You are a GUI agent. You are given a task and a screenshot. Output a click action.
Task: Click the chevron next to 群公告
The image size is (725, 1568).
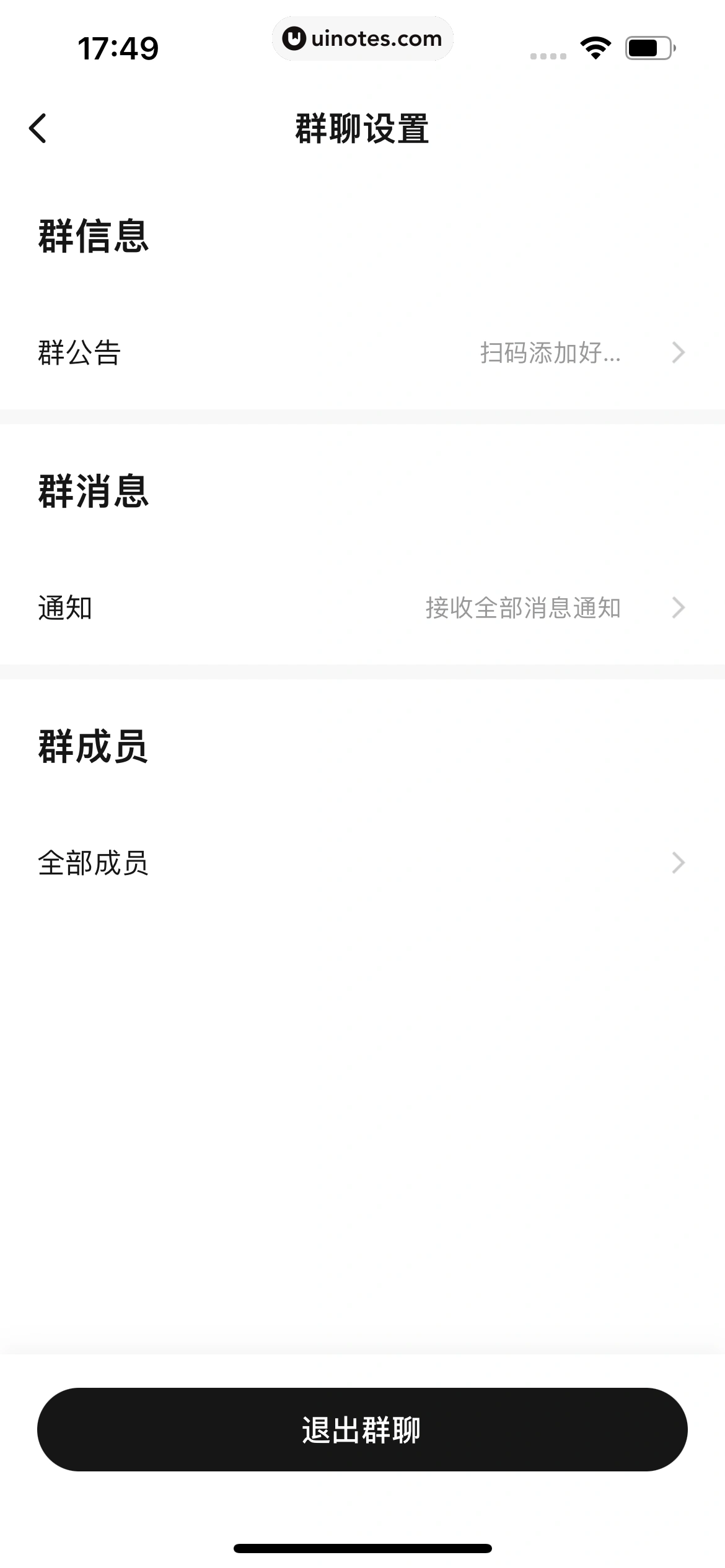(678, 352)
